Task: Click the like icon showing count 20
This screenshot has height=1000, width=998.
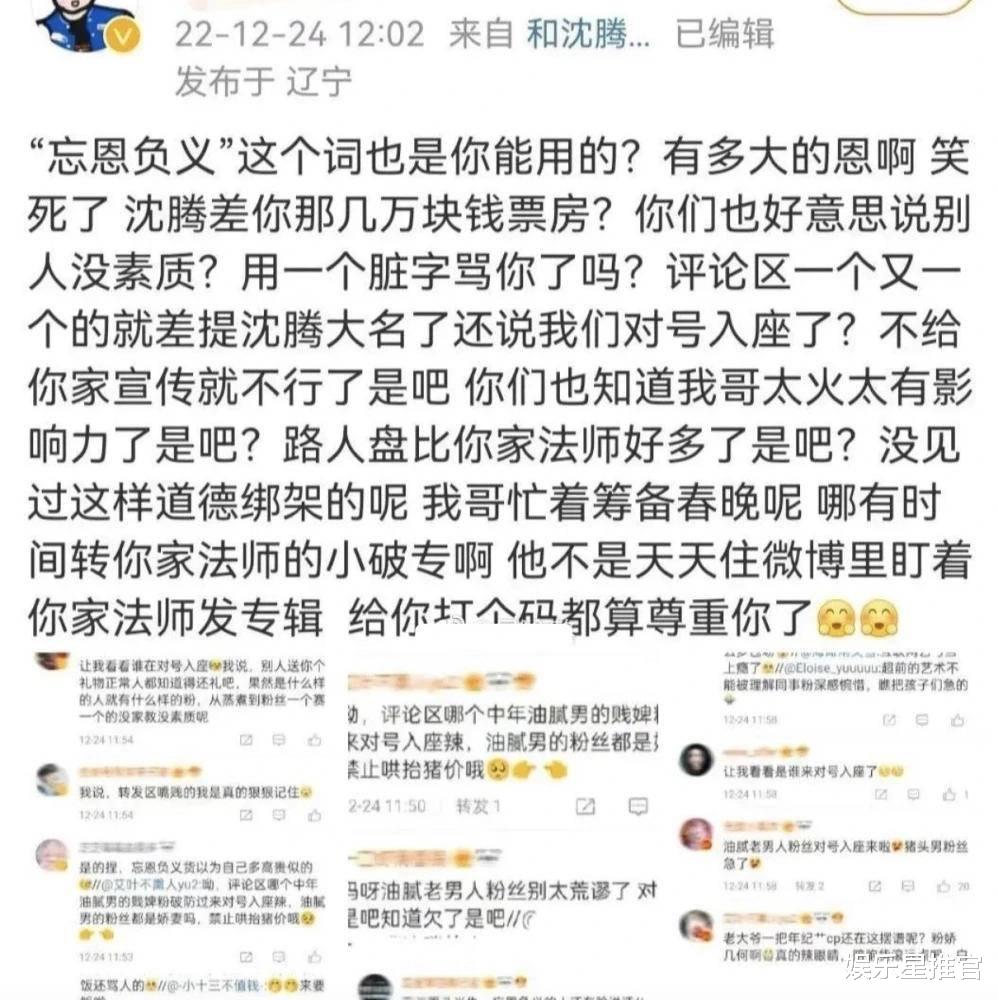Action: coord(942,887)
